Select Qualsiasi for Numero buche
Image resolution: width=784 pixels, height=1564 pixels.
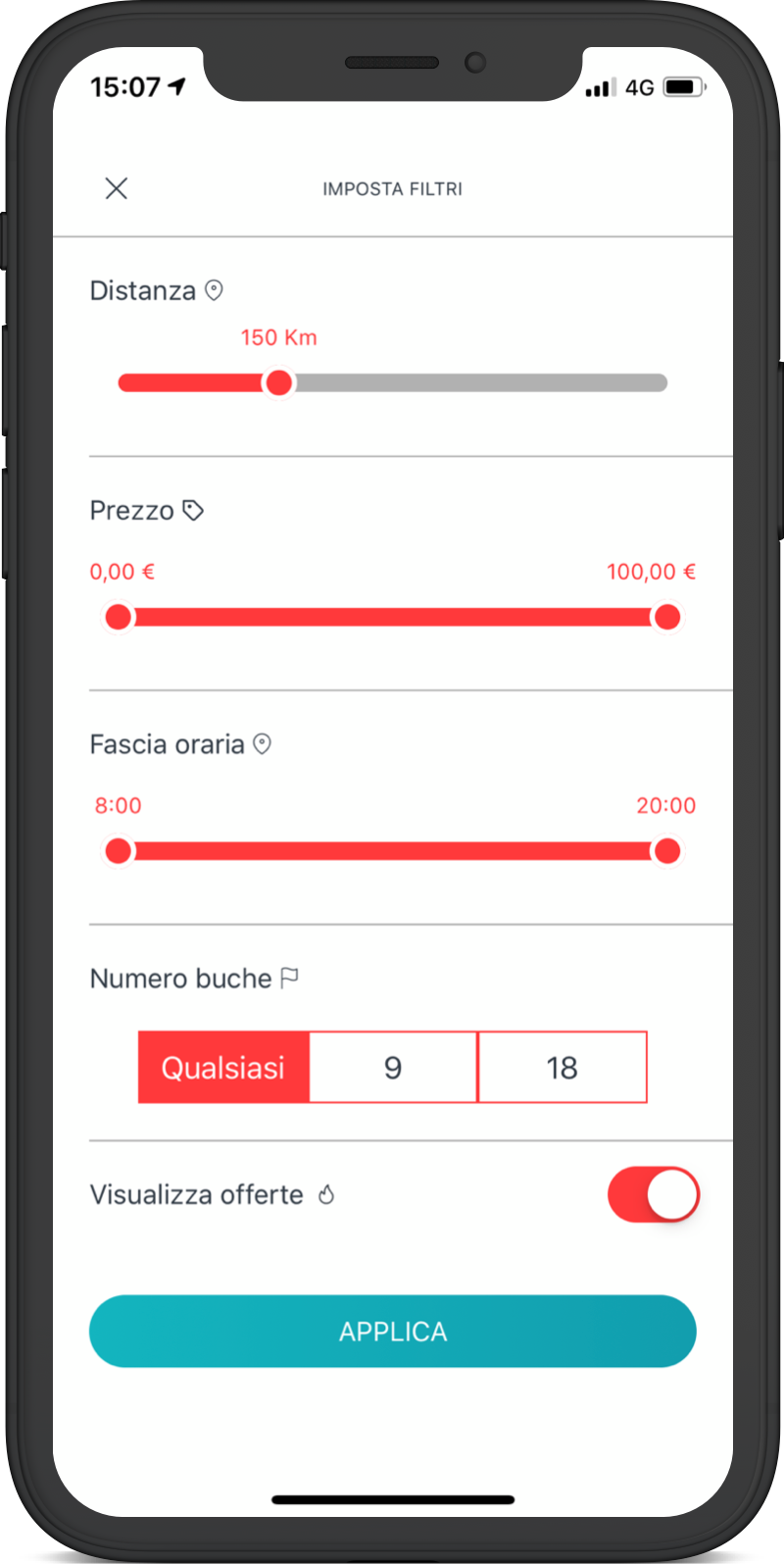point(223,1067)
